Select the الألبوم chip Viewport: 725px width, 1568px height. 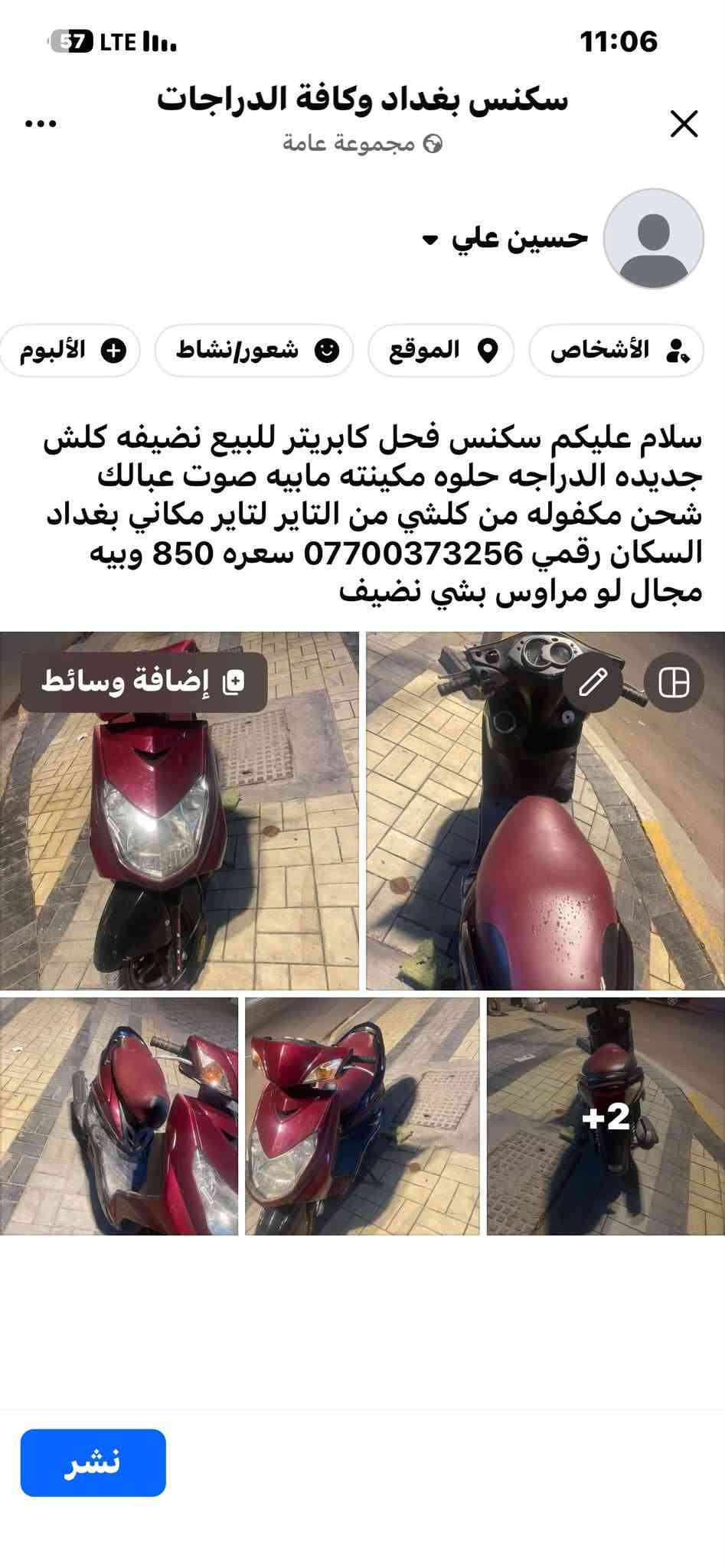70,351
